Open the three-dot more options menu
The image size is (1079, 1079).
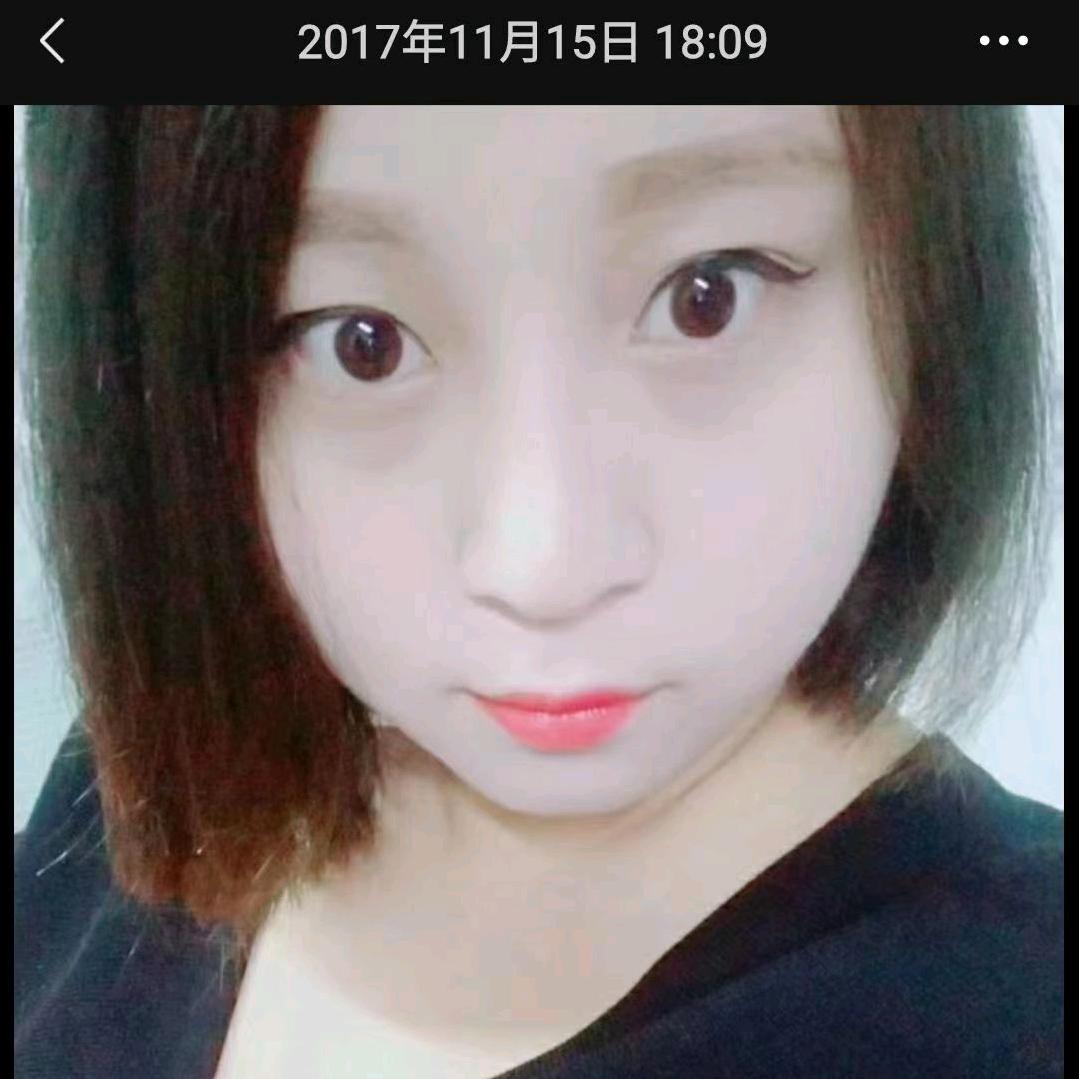[x=1003, y=42]
